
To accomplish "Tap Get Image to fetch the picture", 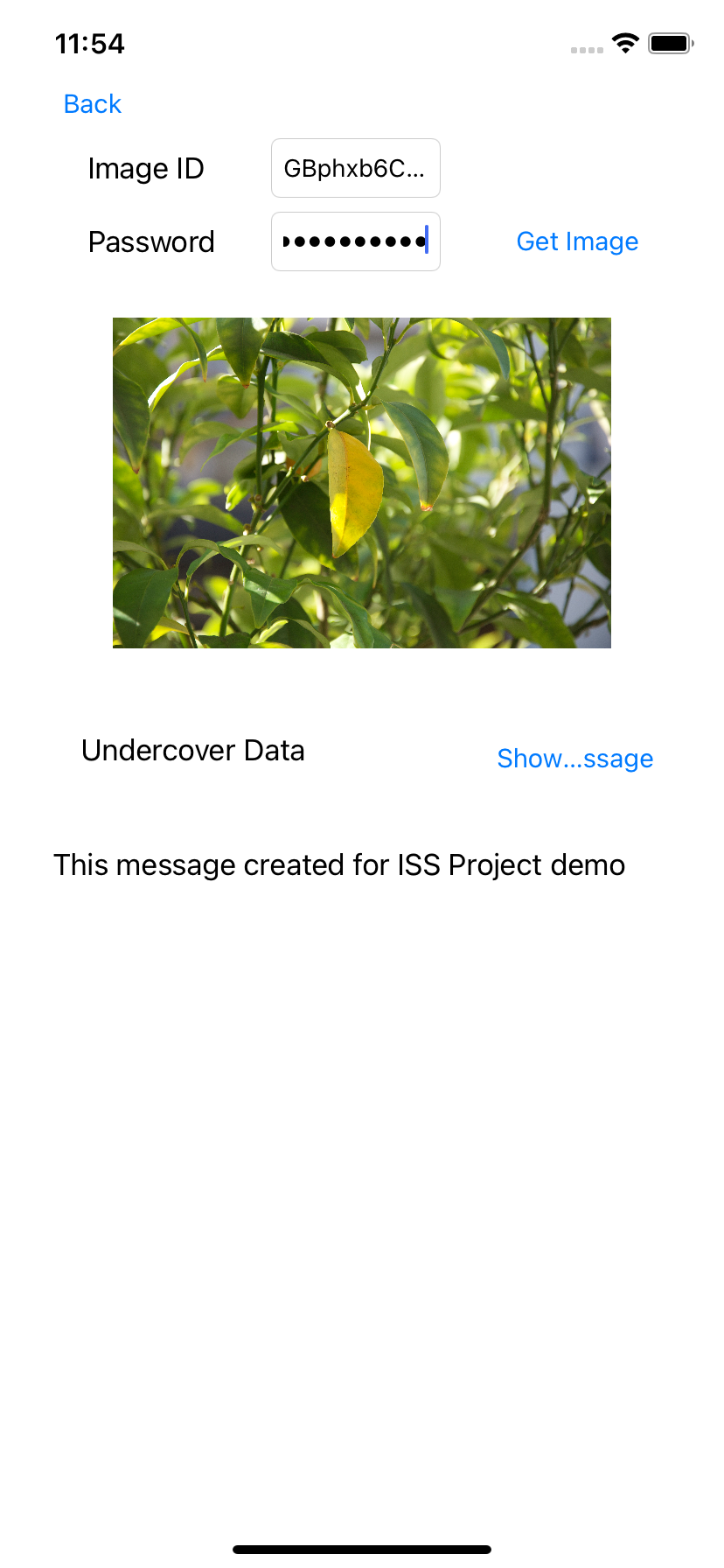I will coord(577,241).
